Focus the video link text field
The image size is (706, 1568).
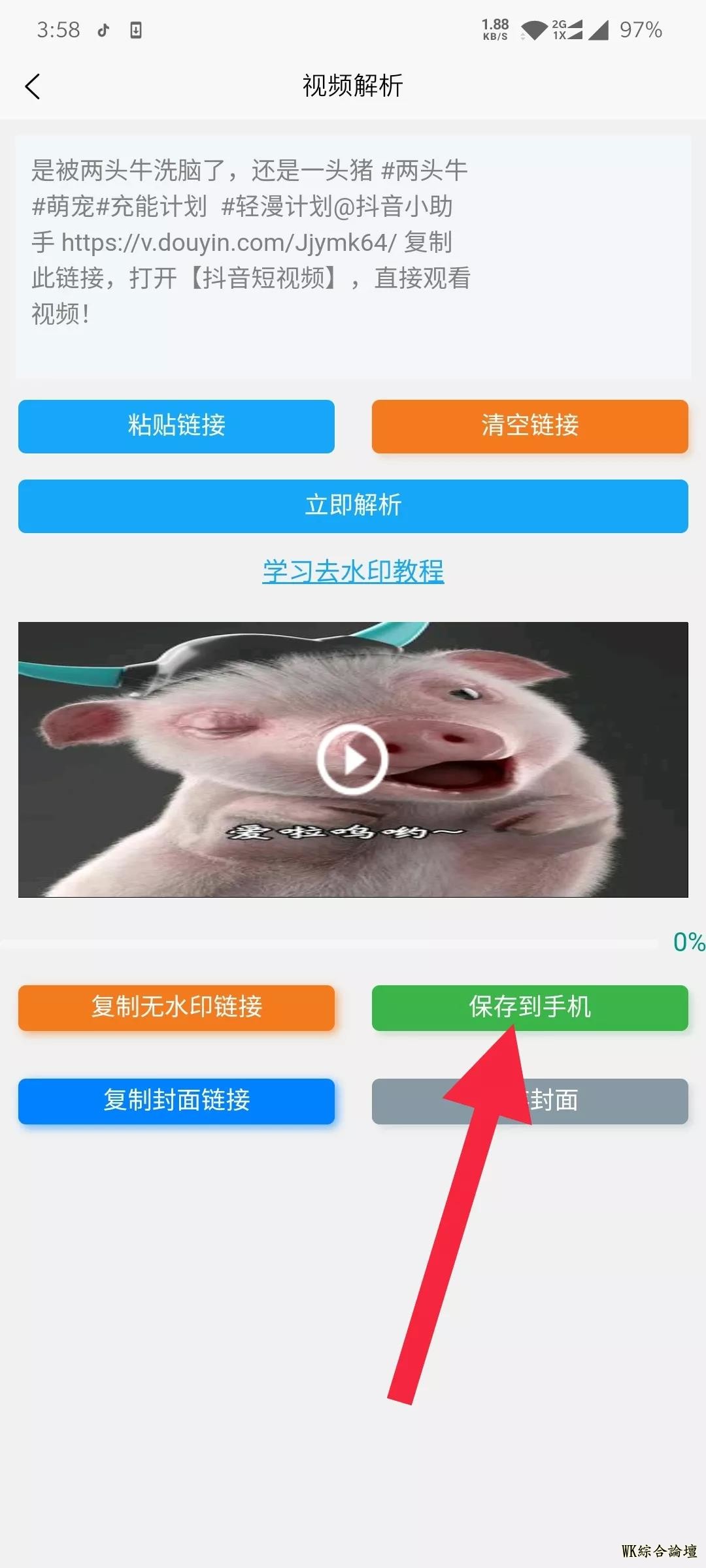(x=353, y=256)
